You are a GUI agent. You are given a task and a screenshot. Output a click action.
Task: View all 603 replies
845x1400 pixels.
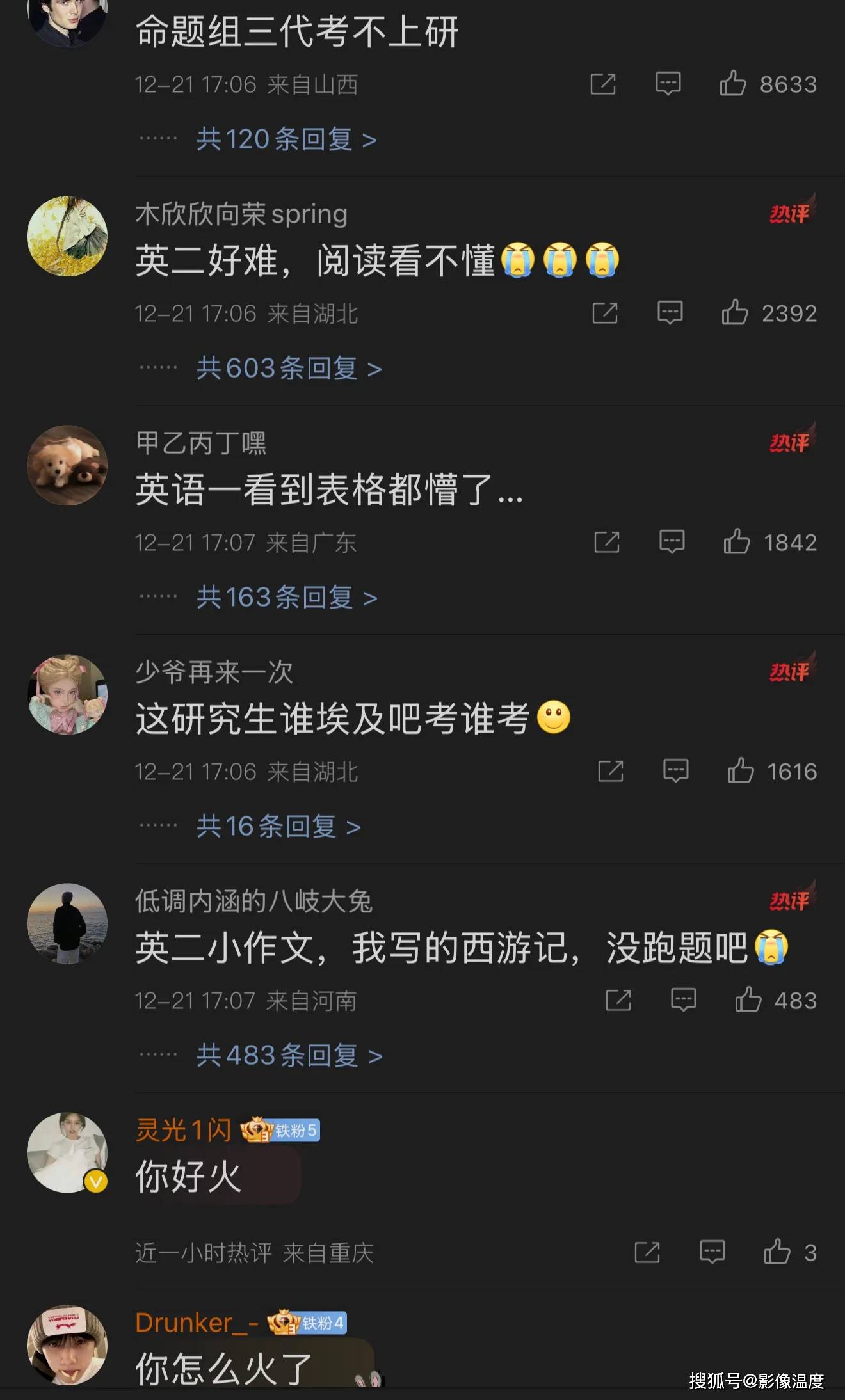coord(289,368)
